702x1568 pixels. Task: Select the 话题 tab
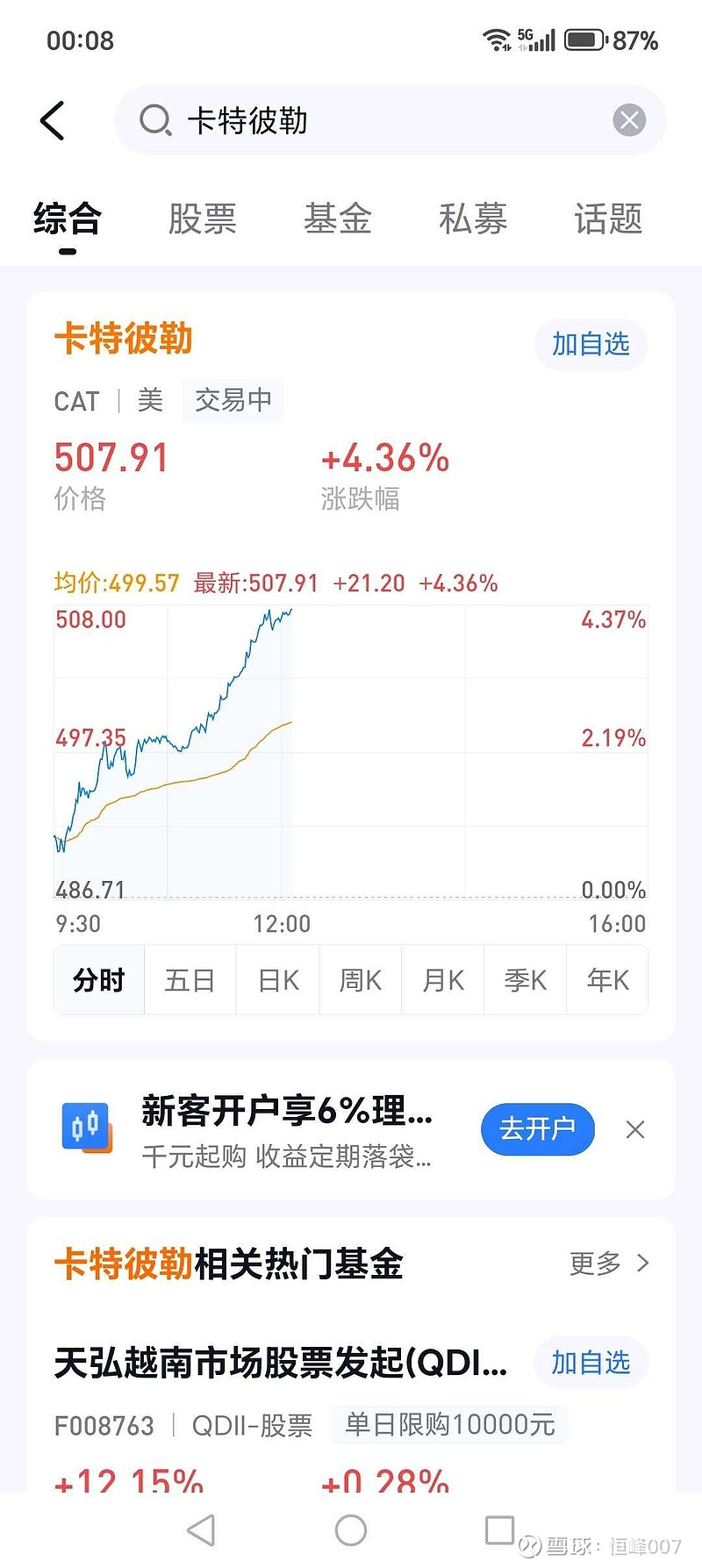click(608, 219)
